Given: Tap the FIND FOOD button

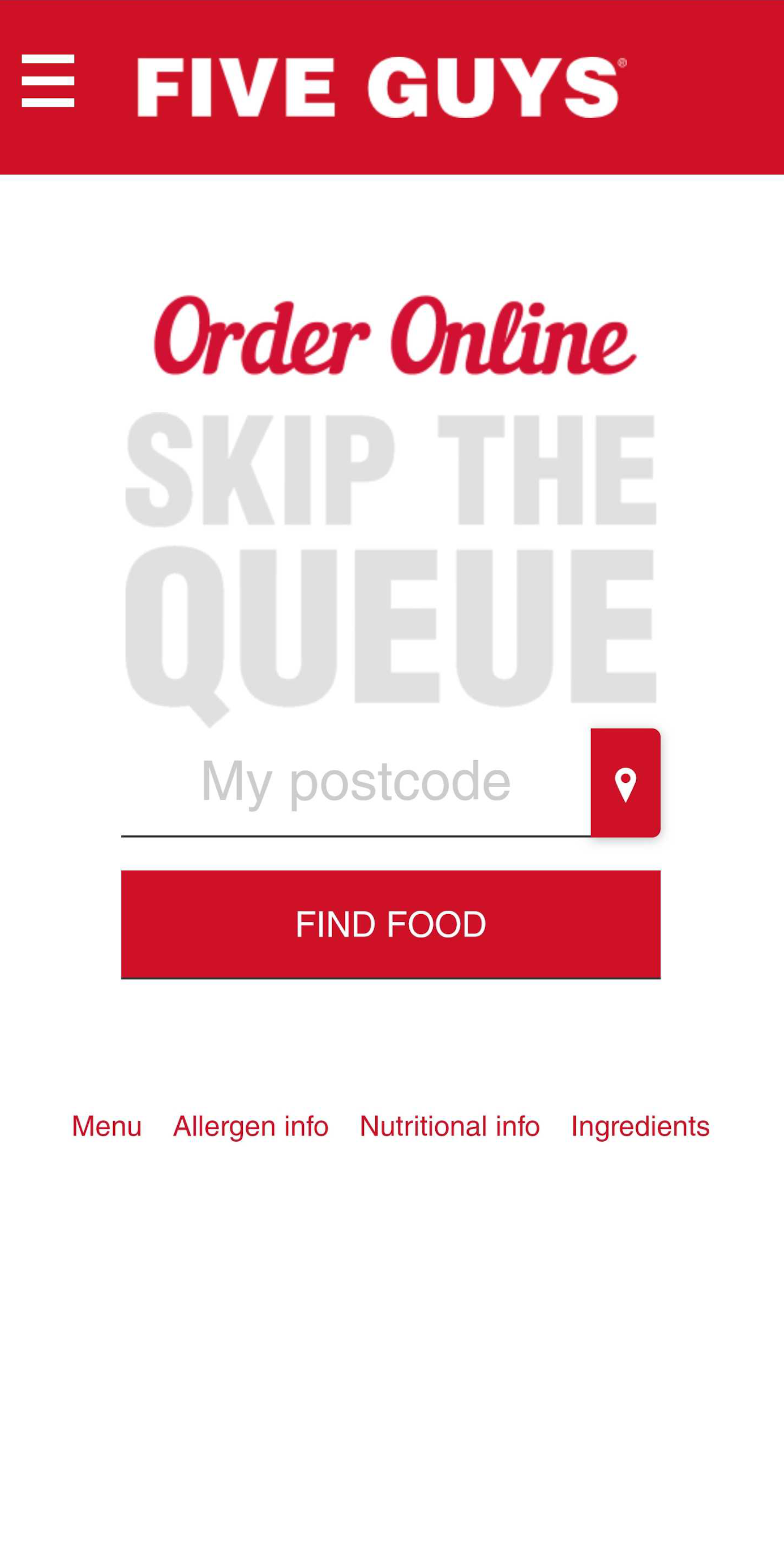Looking at the screenshot, I should [391, 924].
